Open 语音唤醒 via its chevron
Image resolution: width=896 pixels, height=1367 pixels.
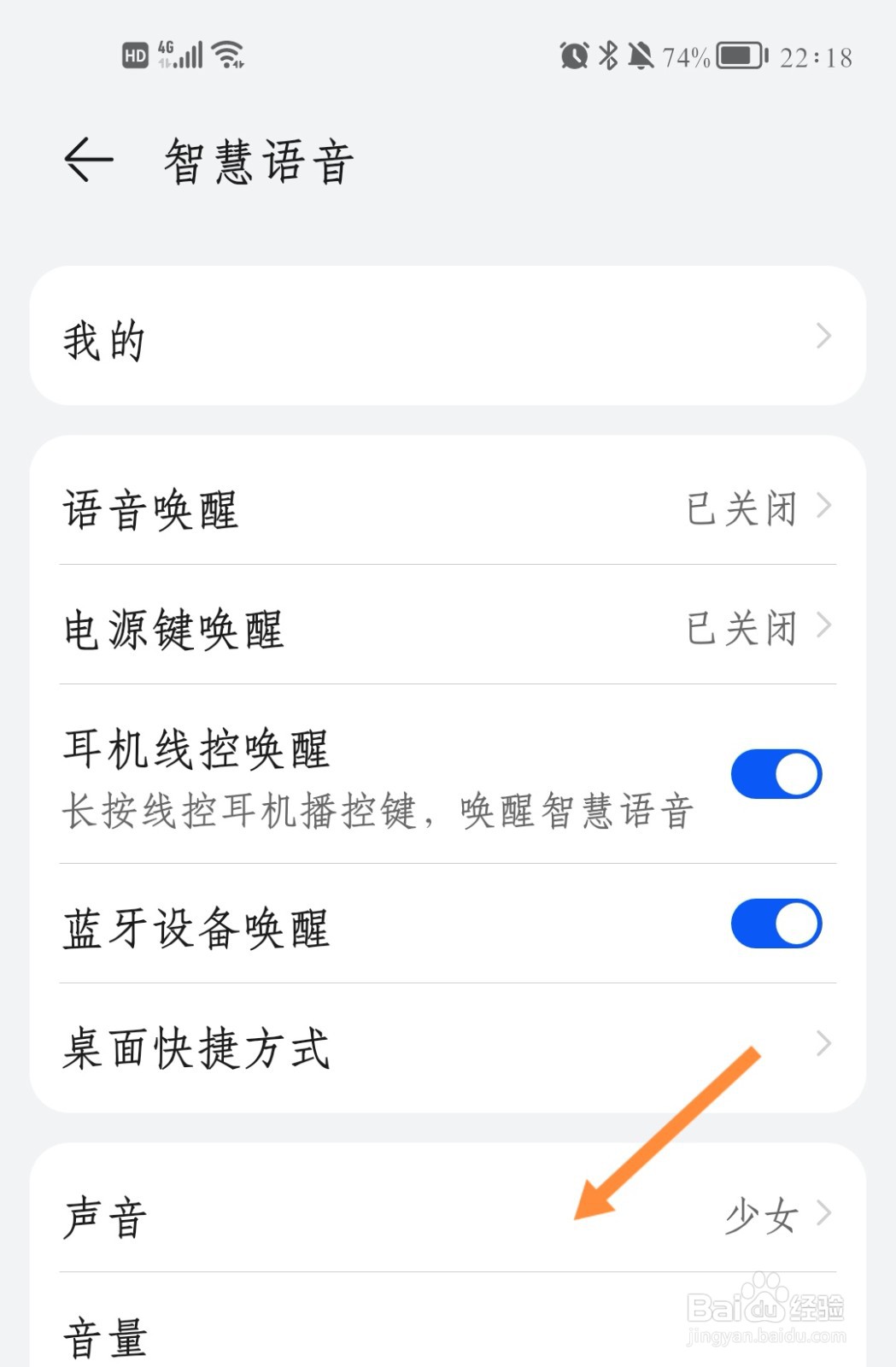point(822,506)
